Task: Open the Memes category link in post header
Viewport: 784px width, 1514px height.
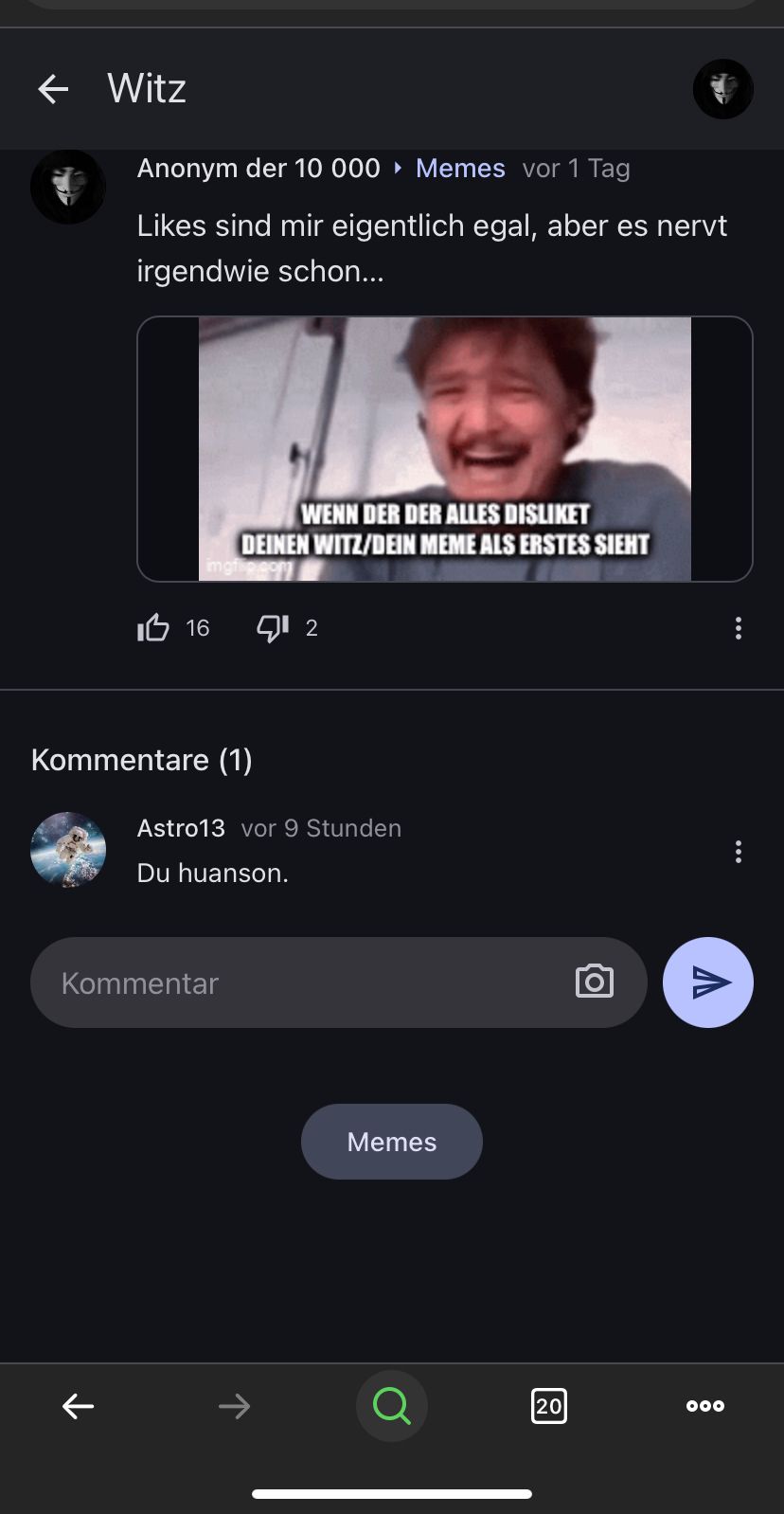Action: [x=460, y=169]
